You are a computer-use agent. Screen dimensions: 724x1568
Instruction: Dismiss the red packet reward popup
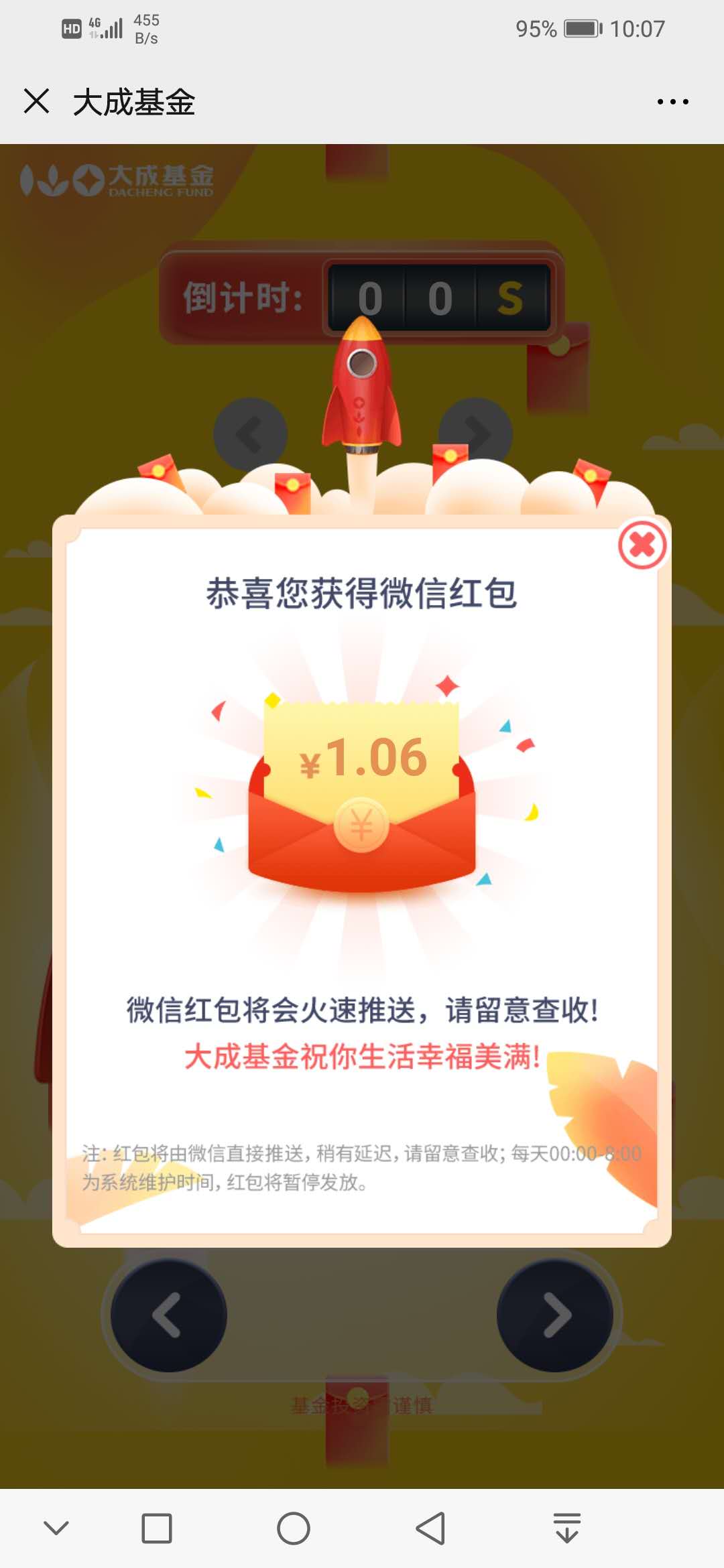click(642, 545)
